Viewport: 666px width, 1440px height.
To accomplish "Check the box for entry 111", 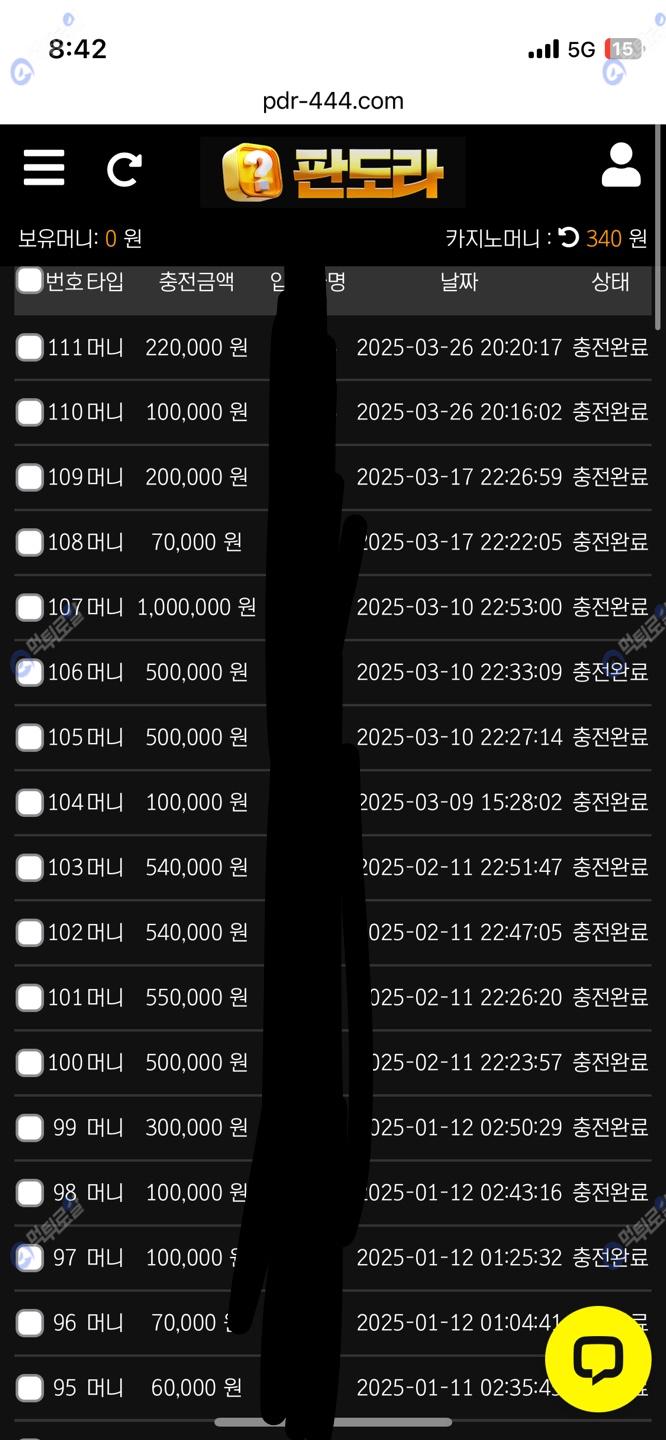I will [x=30, y=347].
